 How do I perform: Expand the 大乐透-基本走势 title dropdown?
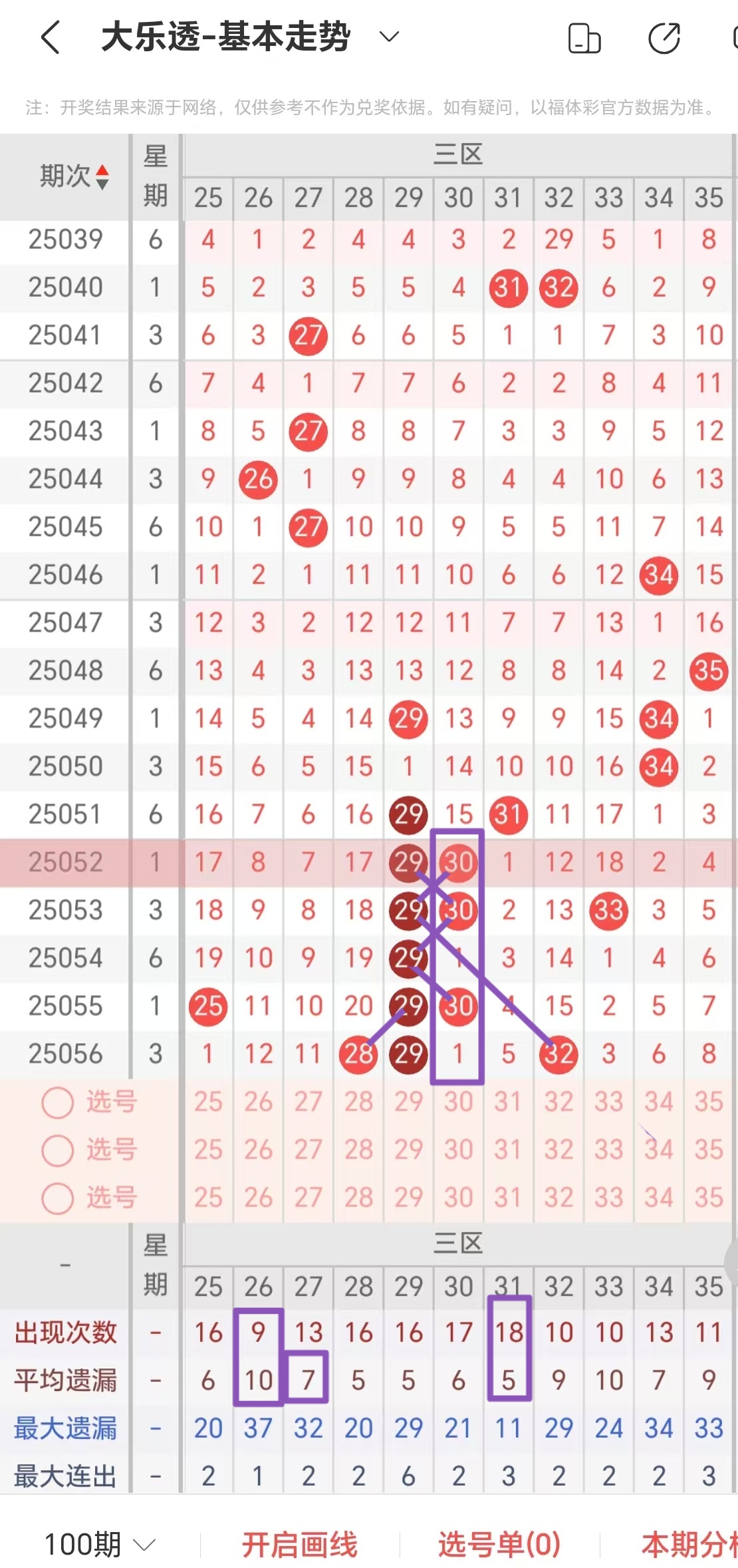click(388, 37)
